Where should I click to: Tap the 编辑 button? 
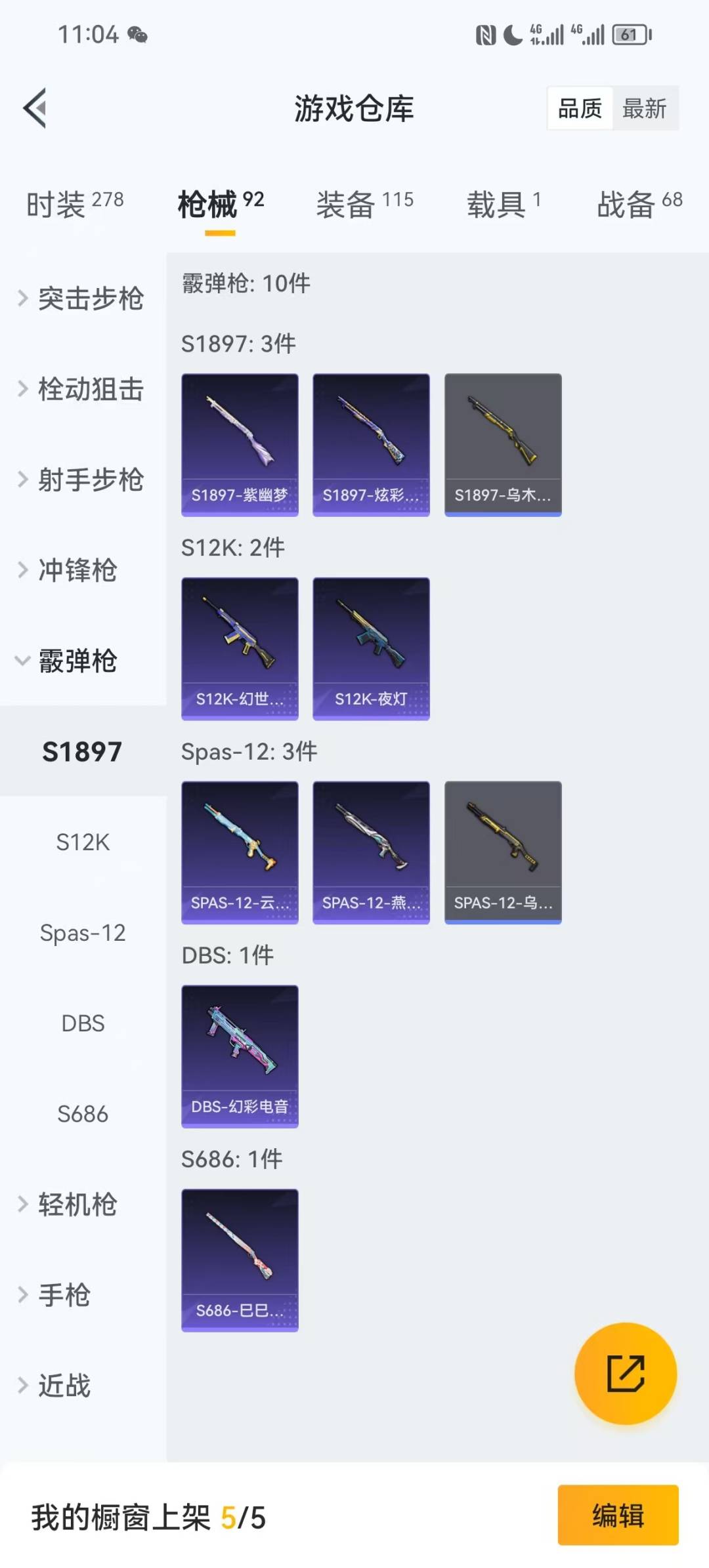click(x=618, y=1516)
